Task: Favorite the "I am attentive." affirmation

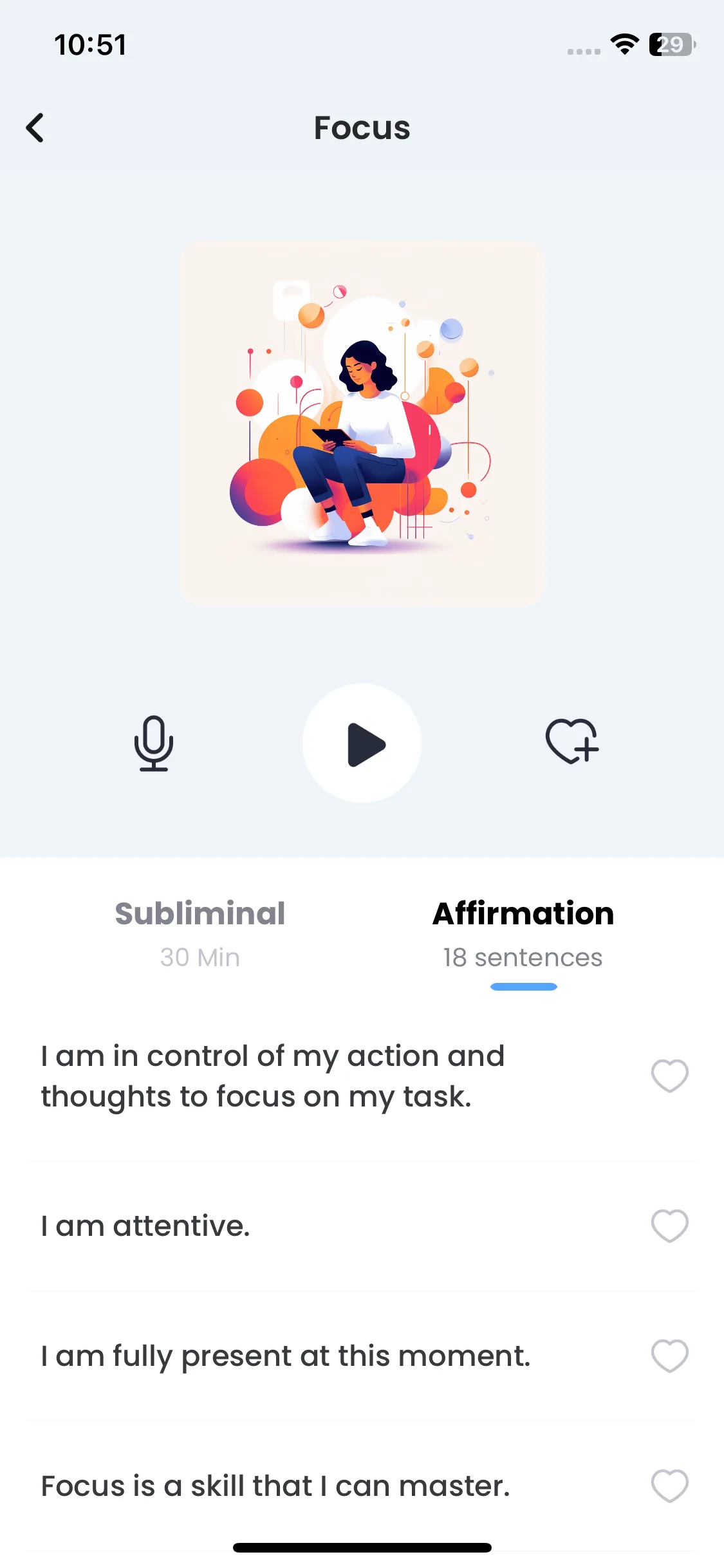Action: 669,1226
